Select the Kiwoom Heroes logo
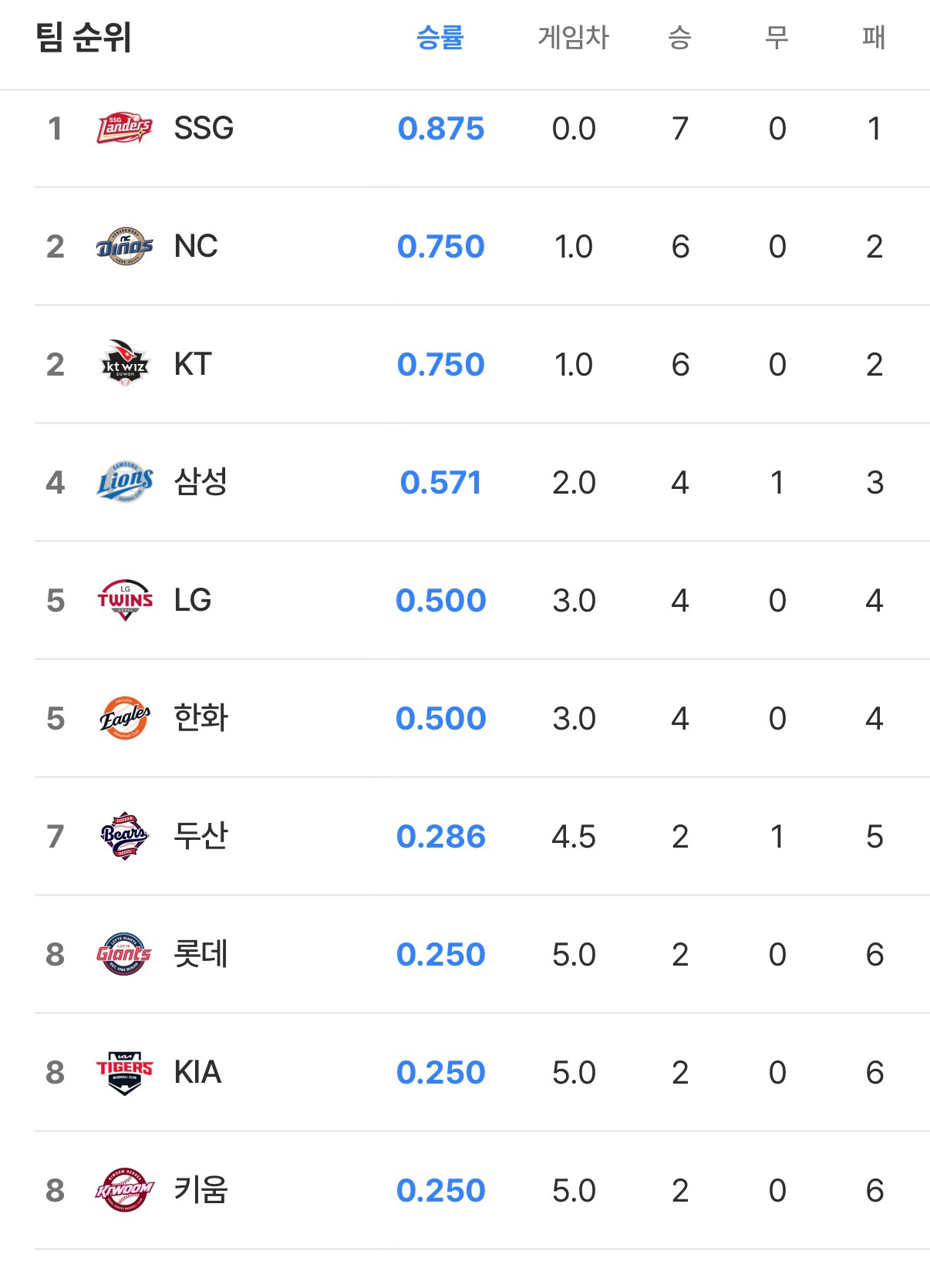 tap(125, 1189)
